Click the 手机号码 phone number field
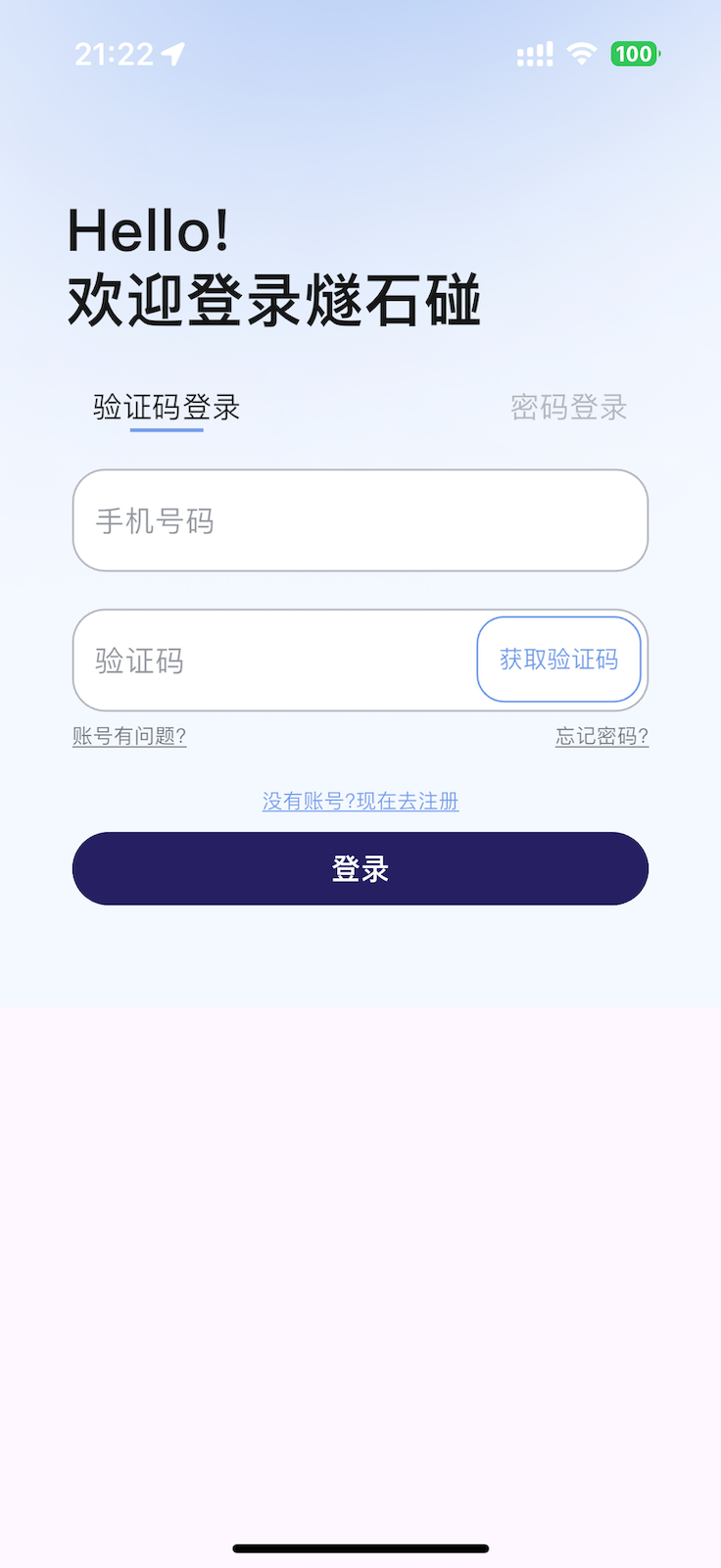The width and height of the screenshot is (721, 1568). point(360,519)
